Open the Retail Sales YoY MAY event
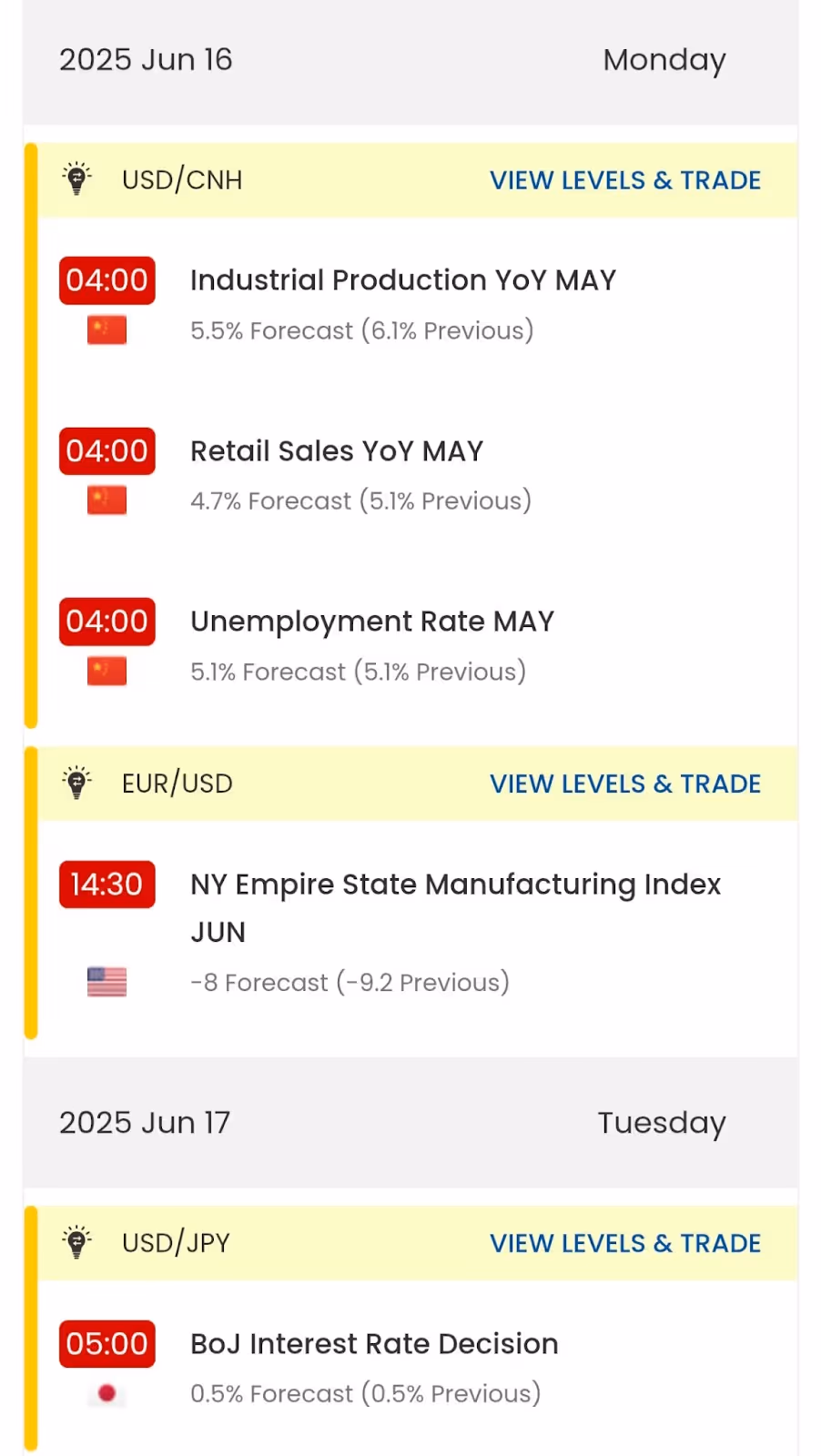The width and height of the screenshot is (821, 1456). pyautogui.click(x=337, y=451)
